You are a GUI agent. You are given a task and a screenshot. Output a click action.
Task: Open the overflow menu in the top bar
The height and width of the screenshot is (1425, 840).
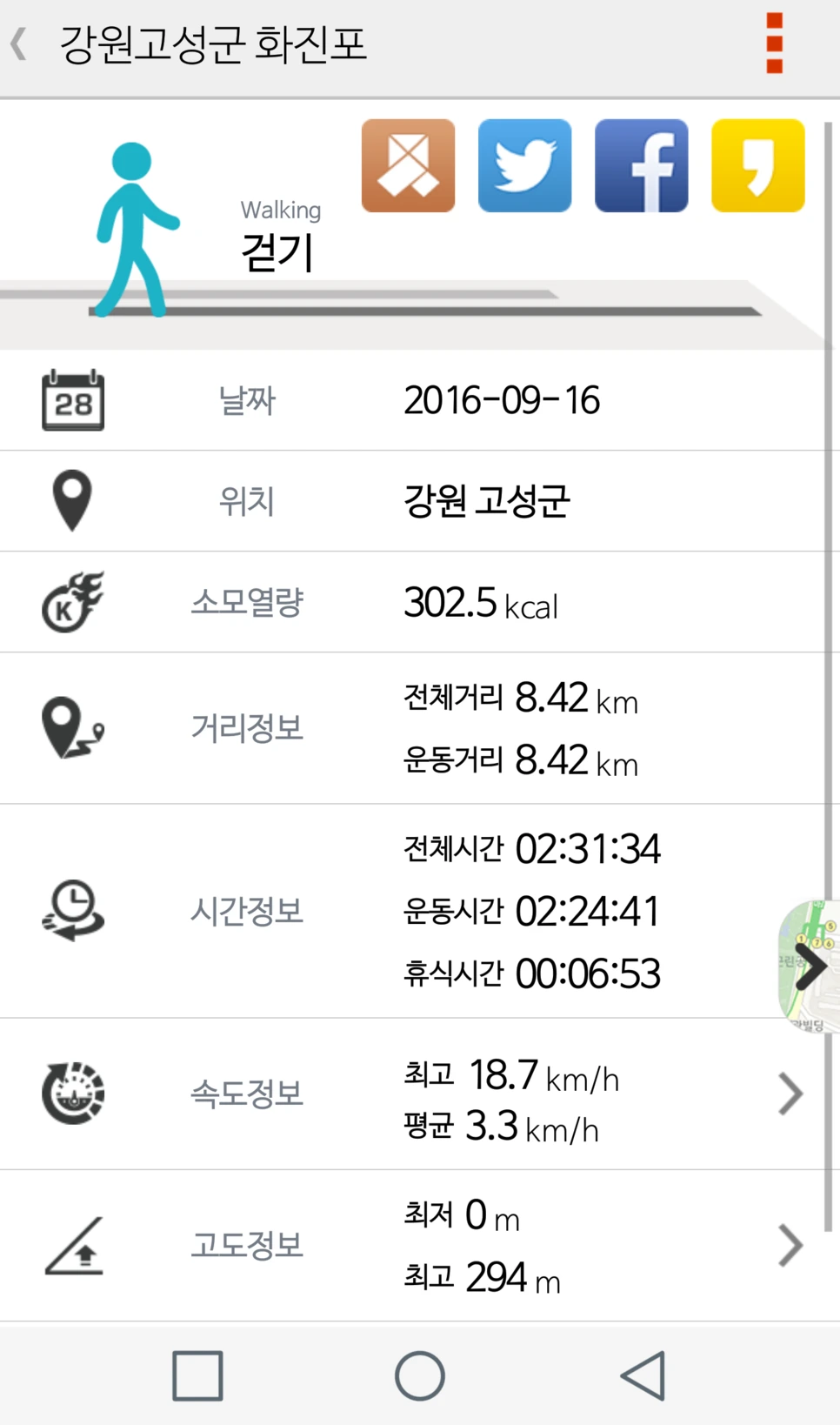pos(772,42)
